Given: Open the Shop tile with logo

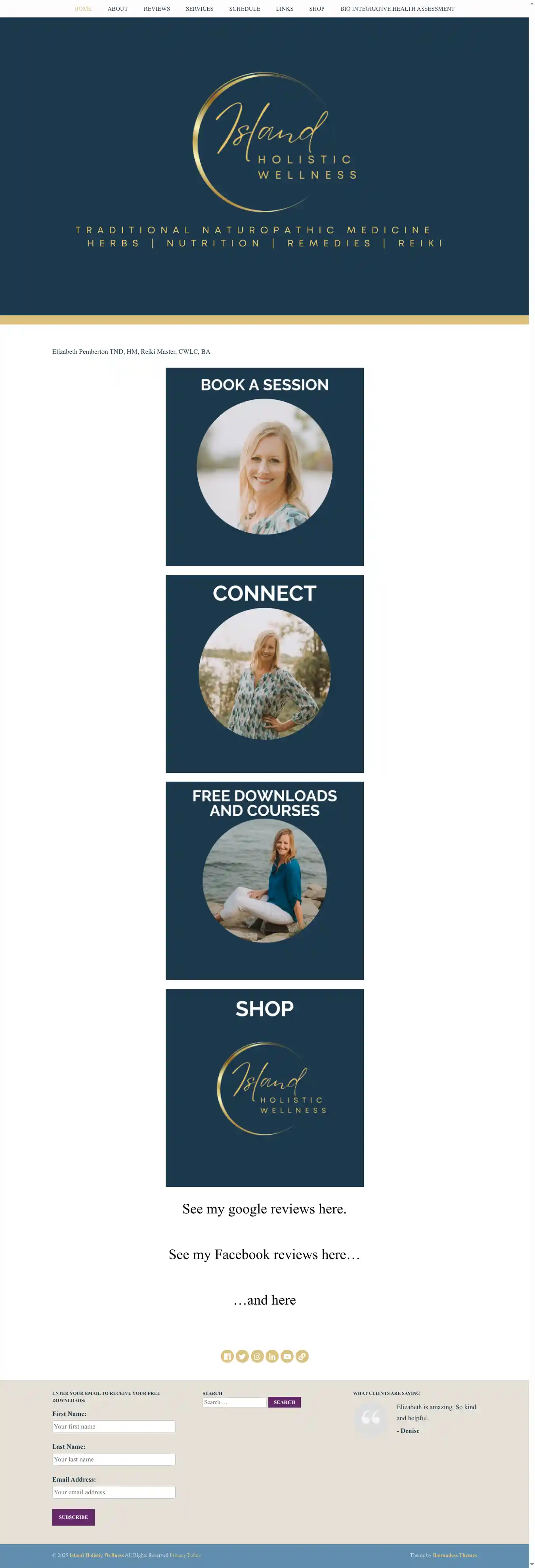Looking at the screenshot, I should click(x=264, y=1087).
